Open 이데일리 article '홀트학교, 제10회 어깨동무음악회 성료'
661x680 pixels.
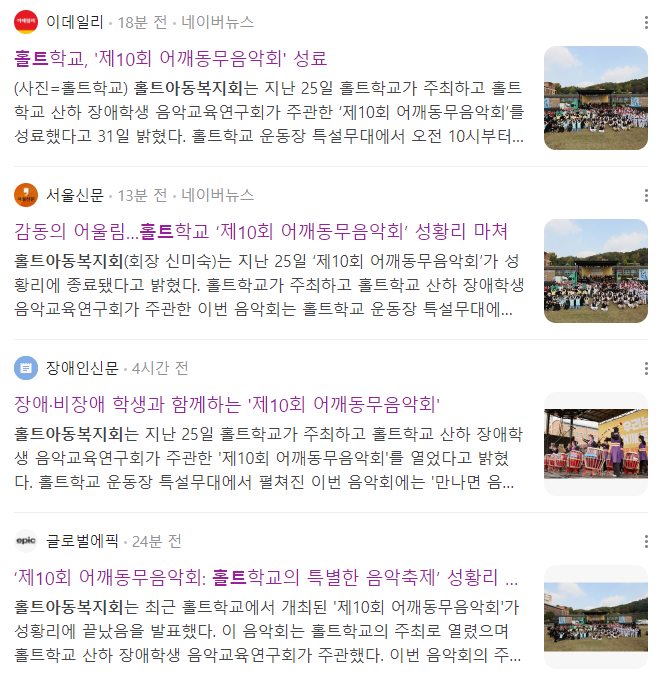(171, 58)
